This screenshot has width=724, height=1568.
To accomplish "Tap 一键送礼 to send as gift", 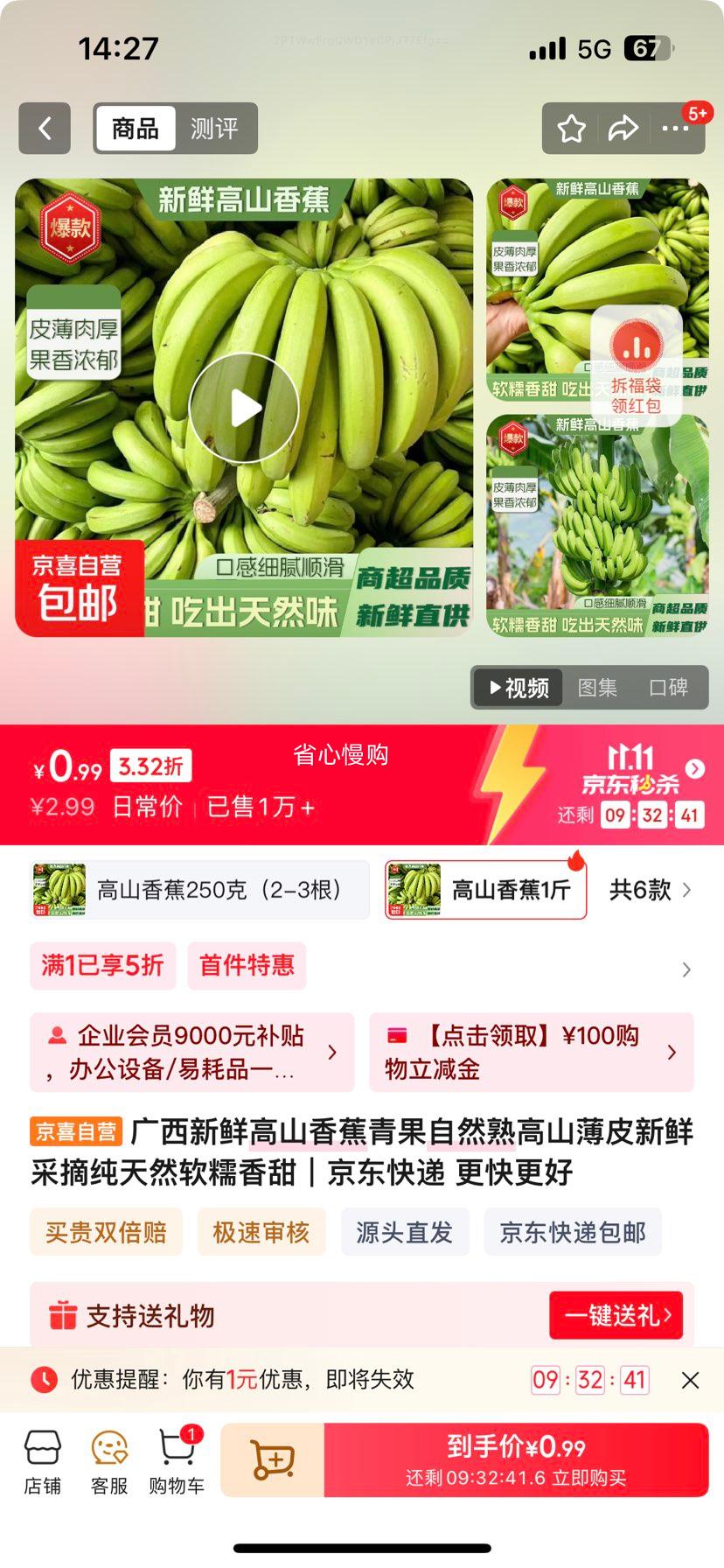I will pyautogui.click(x=616, y=1315).
